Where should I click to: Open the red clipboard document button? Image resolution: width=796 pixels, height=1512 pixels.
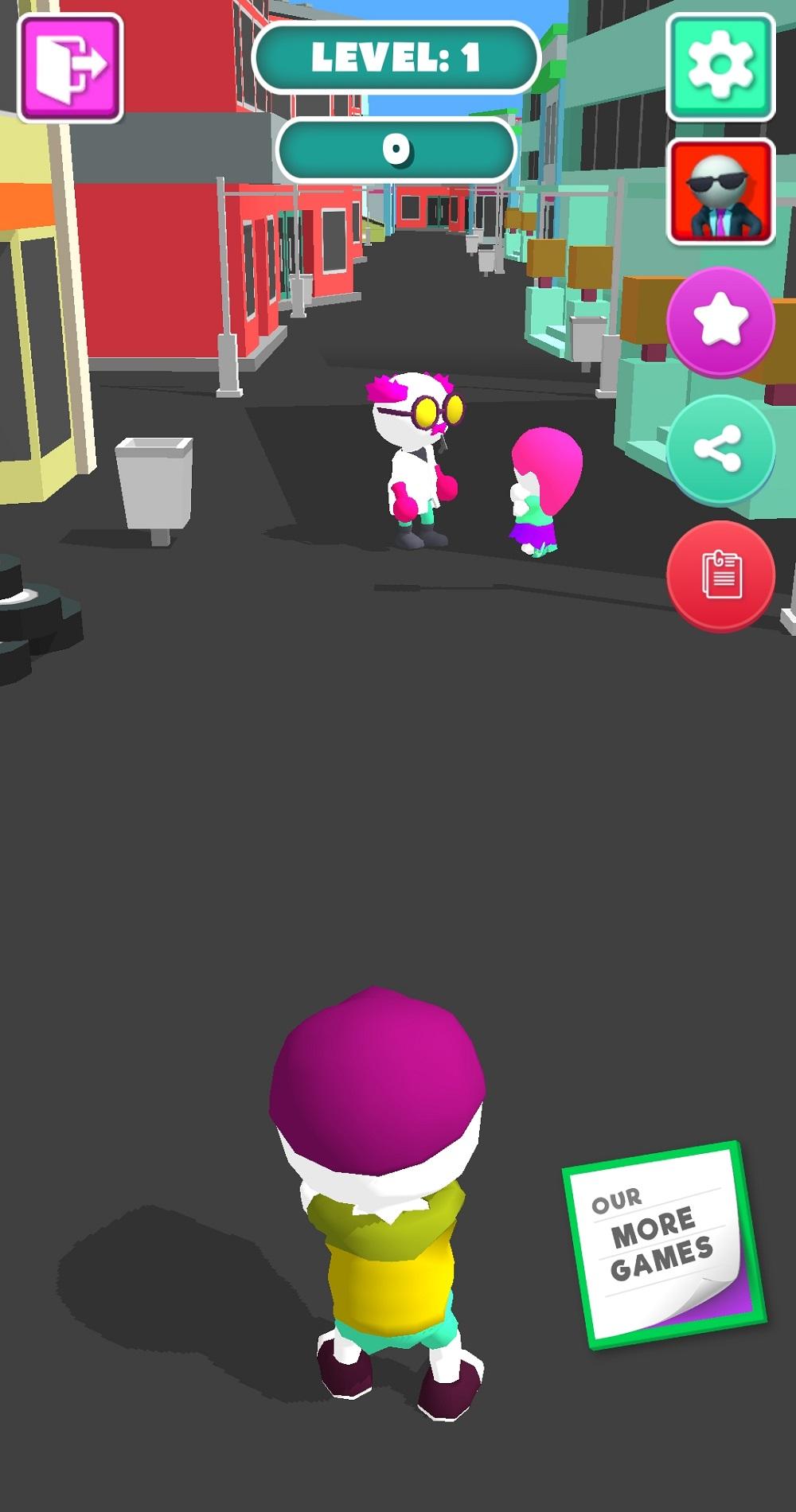[x=720, y=575]
